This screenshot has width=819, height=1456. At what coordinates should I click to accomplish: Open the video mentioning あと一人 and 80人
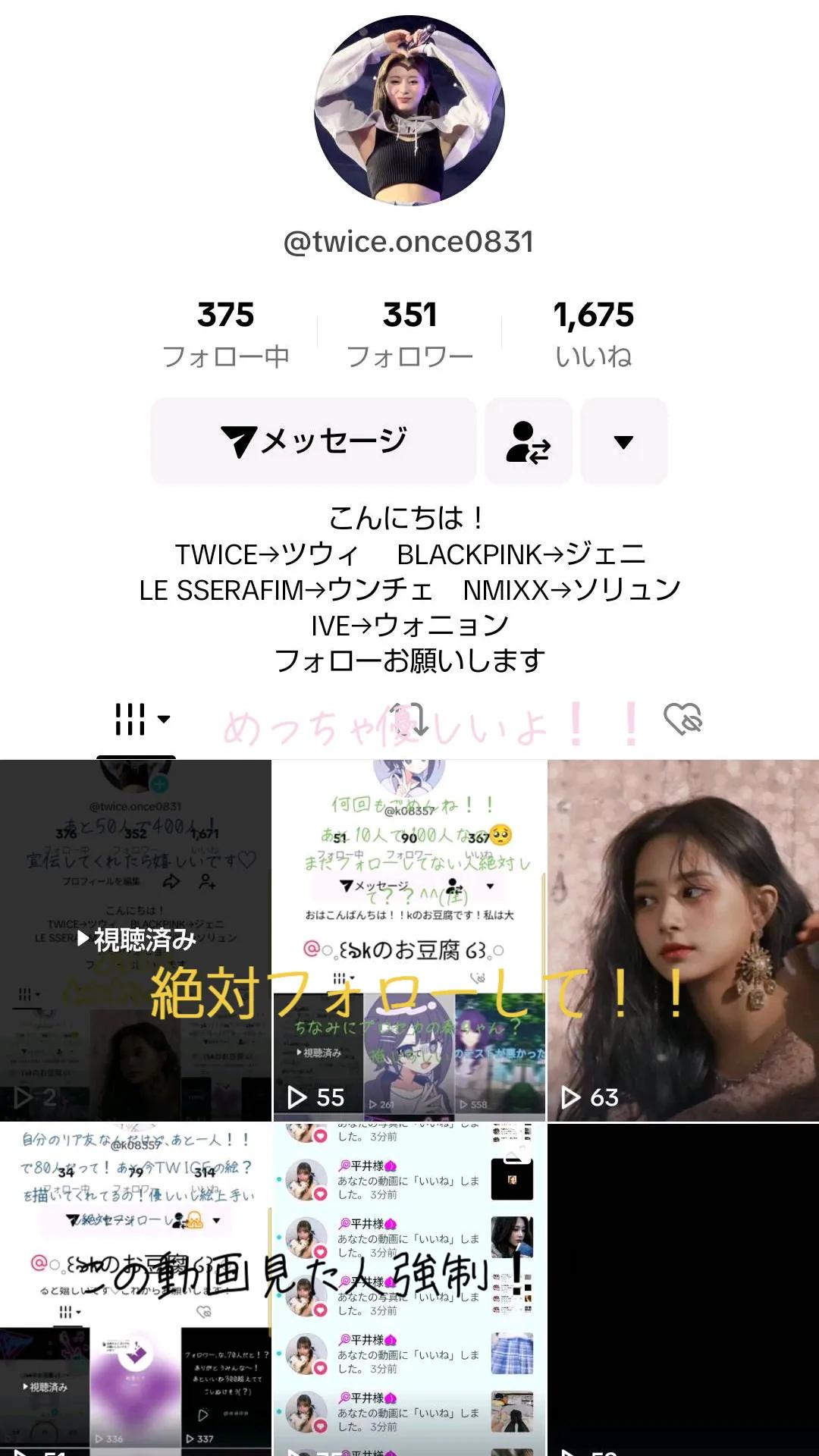coord(136,1289)
